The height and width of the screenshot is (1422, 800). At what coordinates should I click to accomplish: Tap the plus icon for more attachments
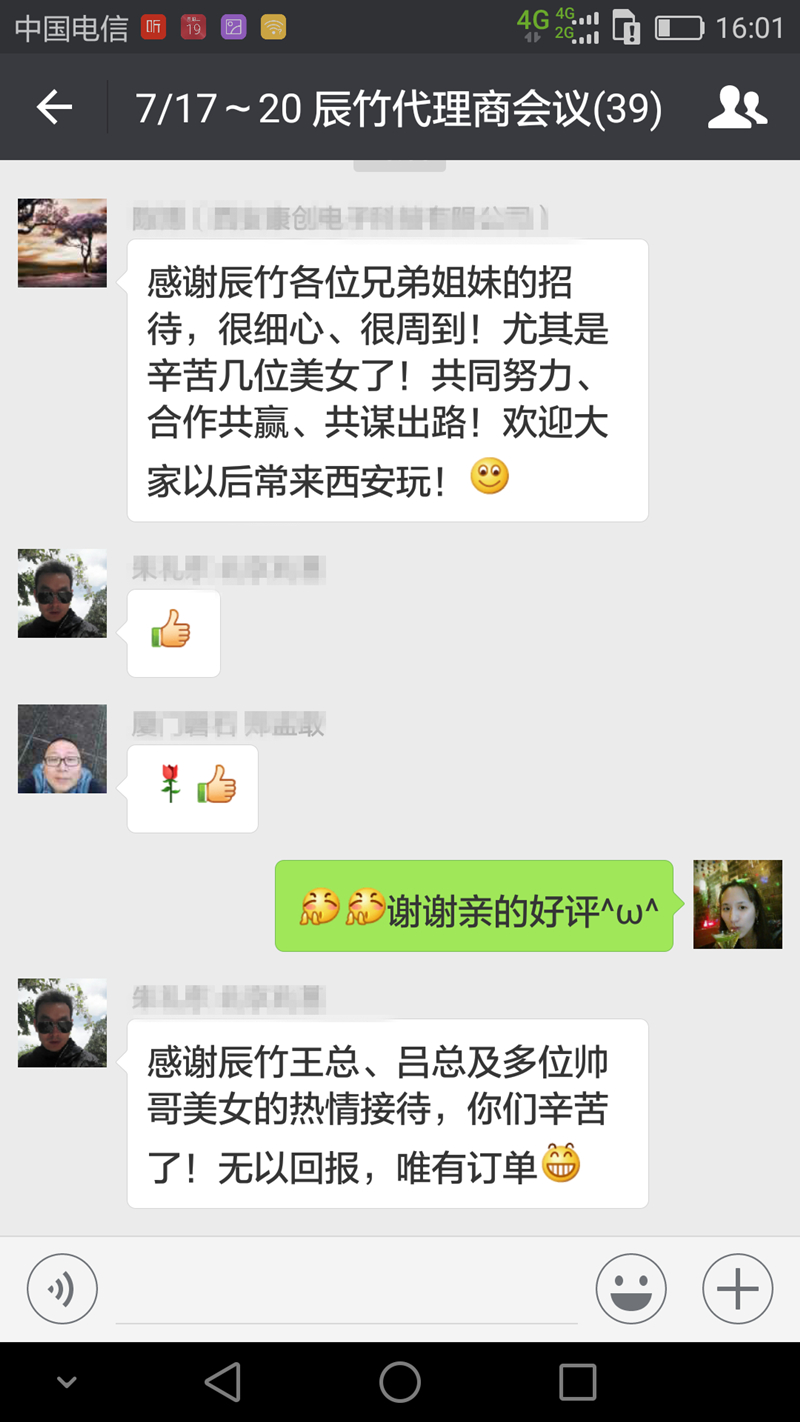click(737, 1289)
